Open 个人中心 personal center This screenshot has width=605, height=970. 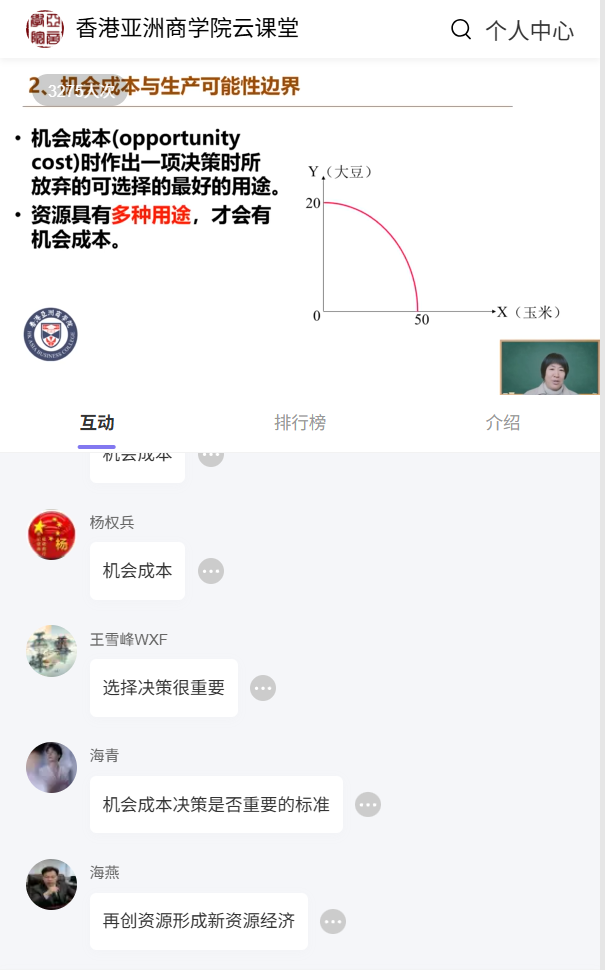point(530,30)
